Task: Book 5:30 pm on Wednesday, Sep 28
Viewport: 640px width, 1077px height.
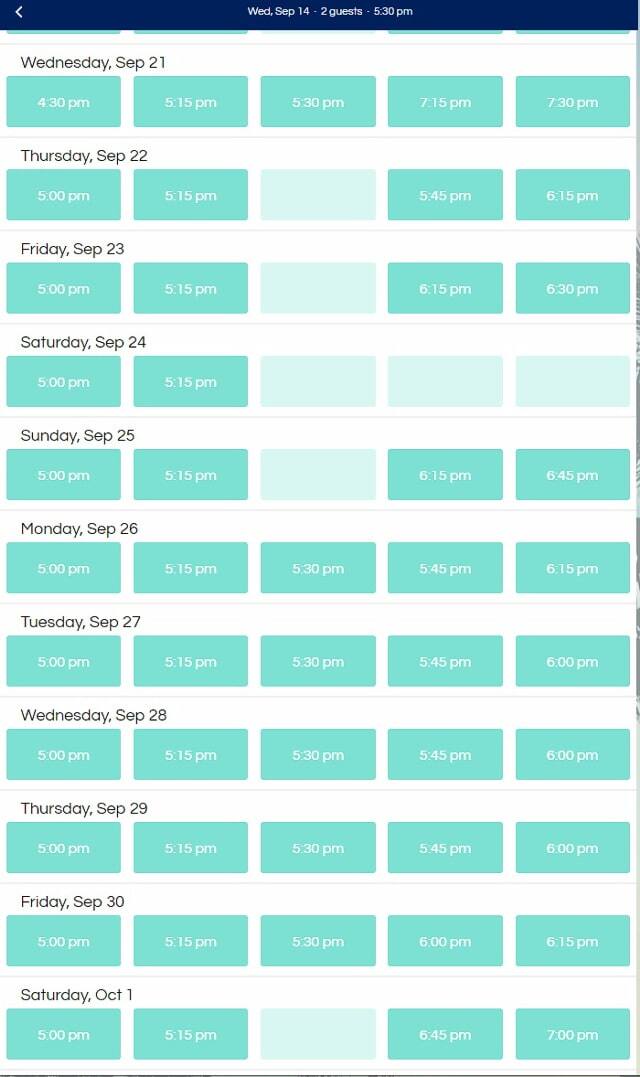Action: (x=318, y=755)
